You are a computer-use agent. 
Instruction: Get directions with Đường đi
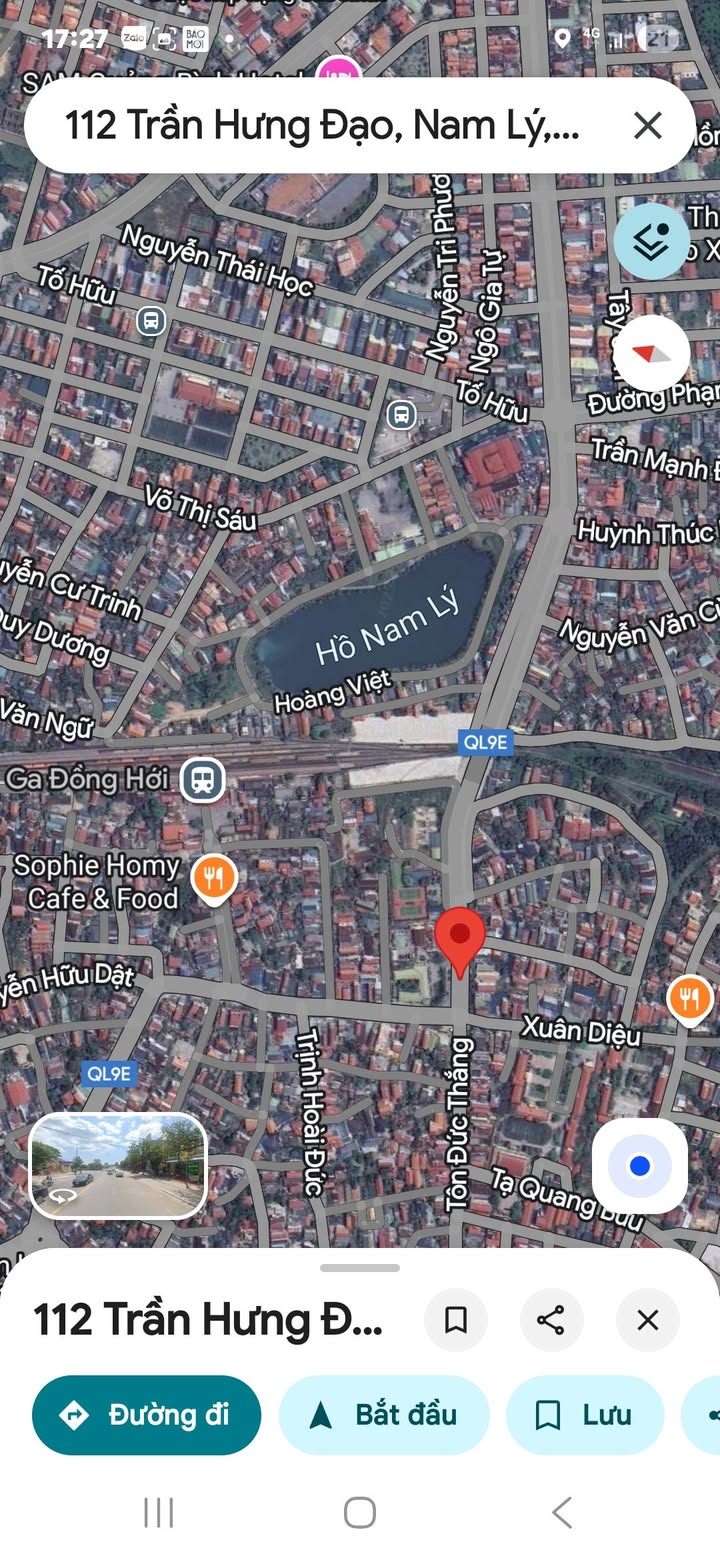point(146,1415)
